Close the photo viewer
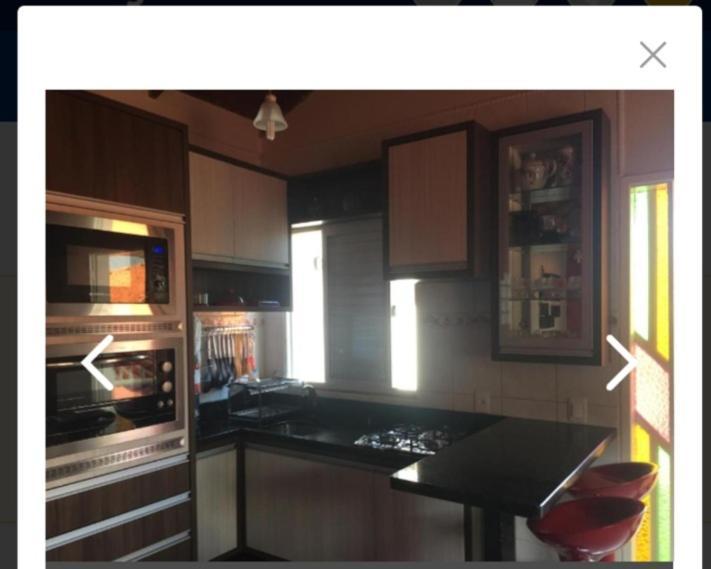 click(652, 55)
